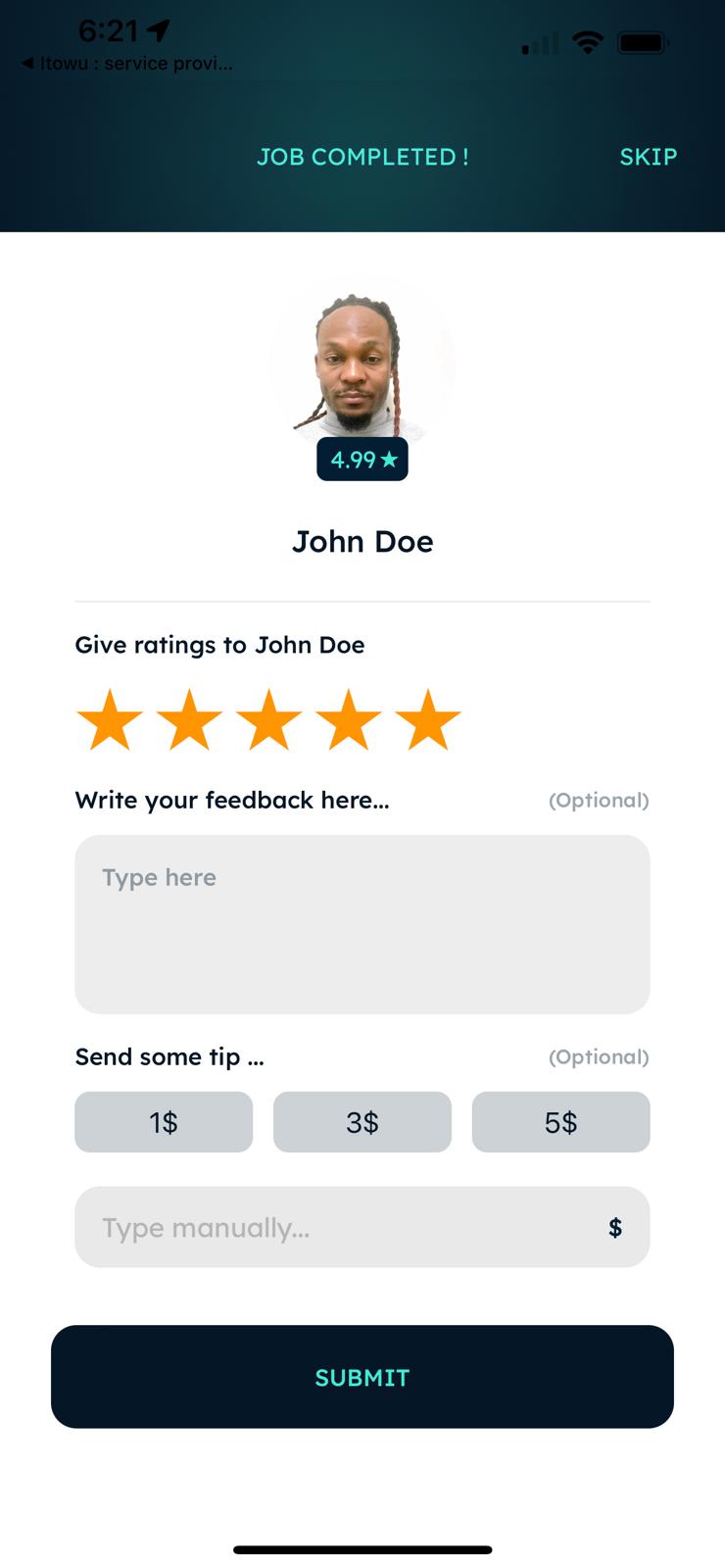The width and height of the screenshot is (725, 1568).
Task: Set rating to three stars
Action: pyautogui.click(x=268, y=720)
